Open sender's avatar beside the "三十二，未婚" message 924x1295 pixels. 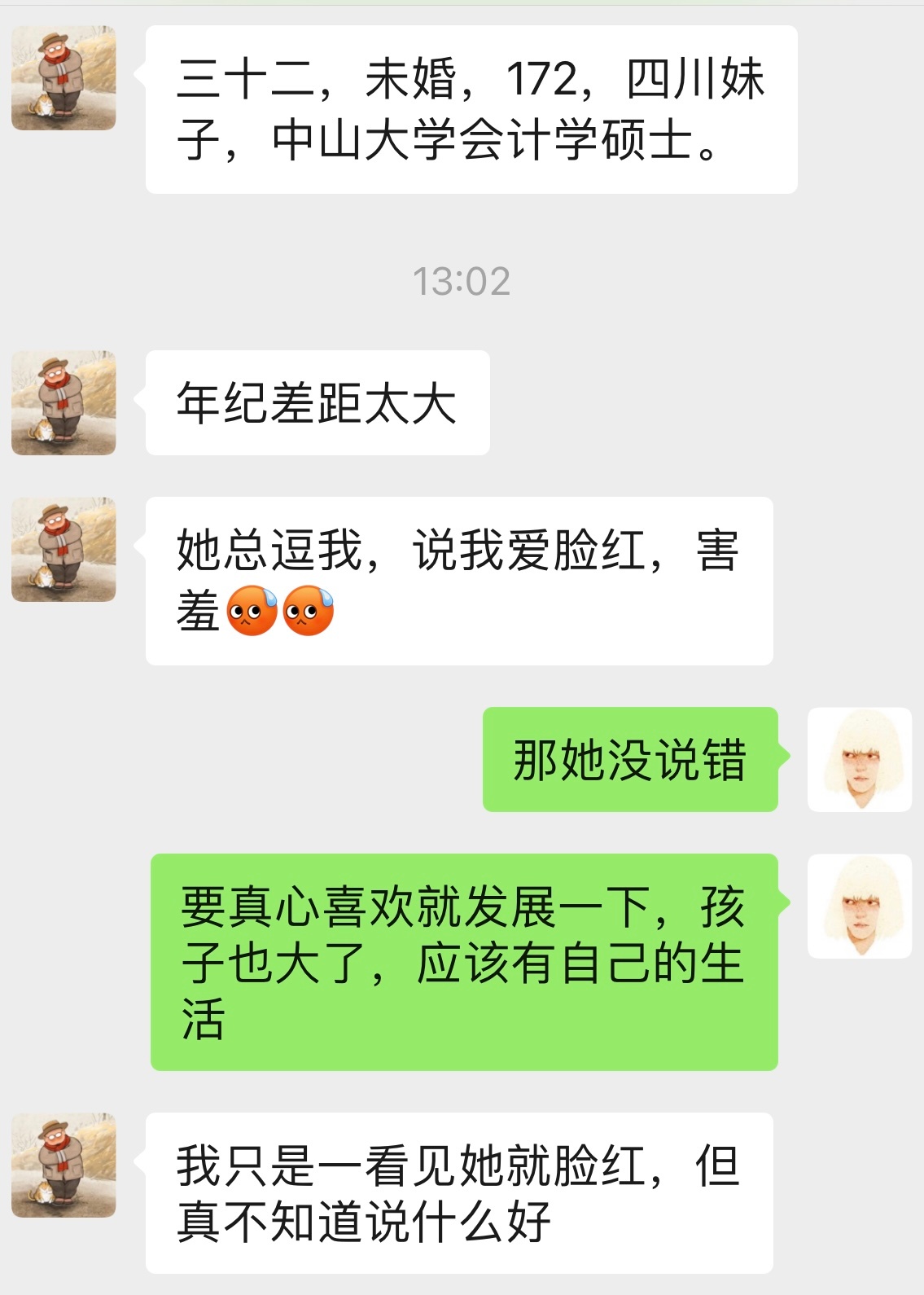[63, 78]
